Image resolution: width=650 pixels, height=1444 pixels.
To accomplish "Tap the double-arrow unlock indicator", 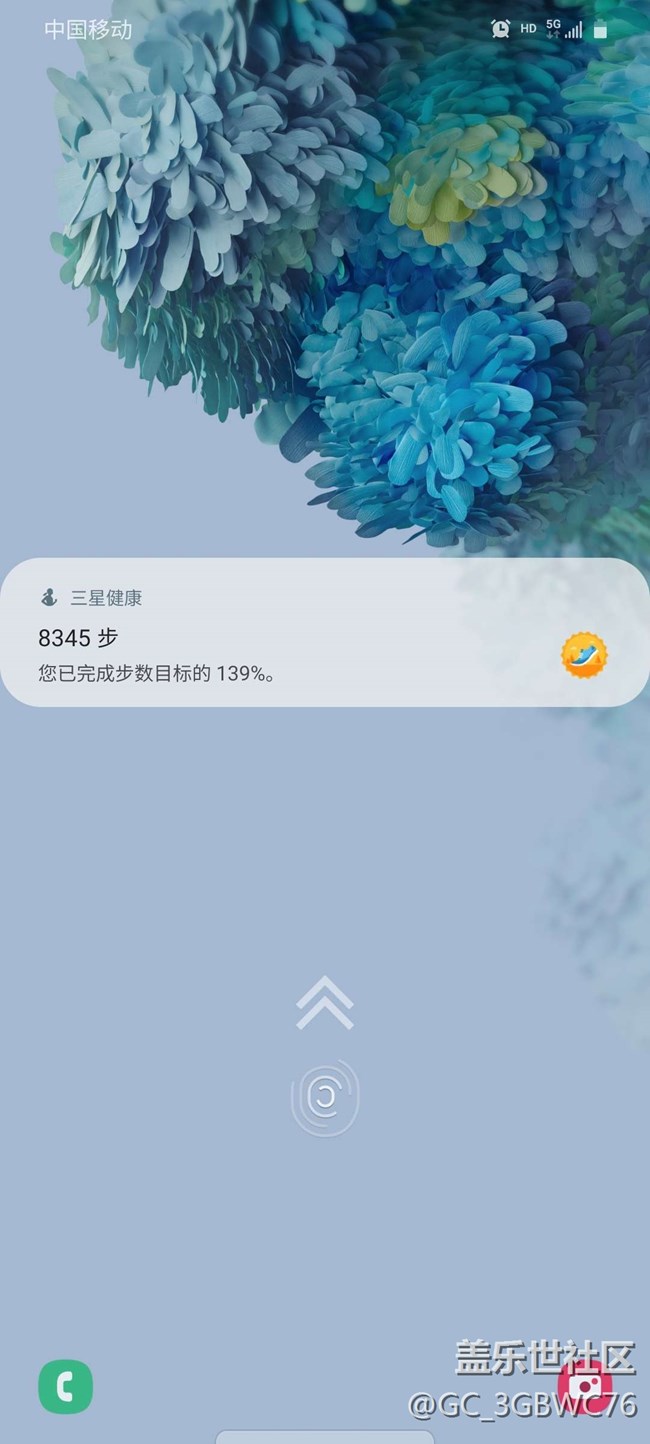I will tap(325, 1003).
